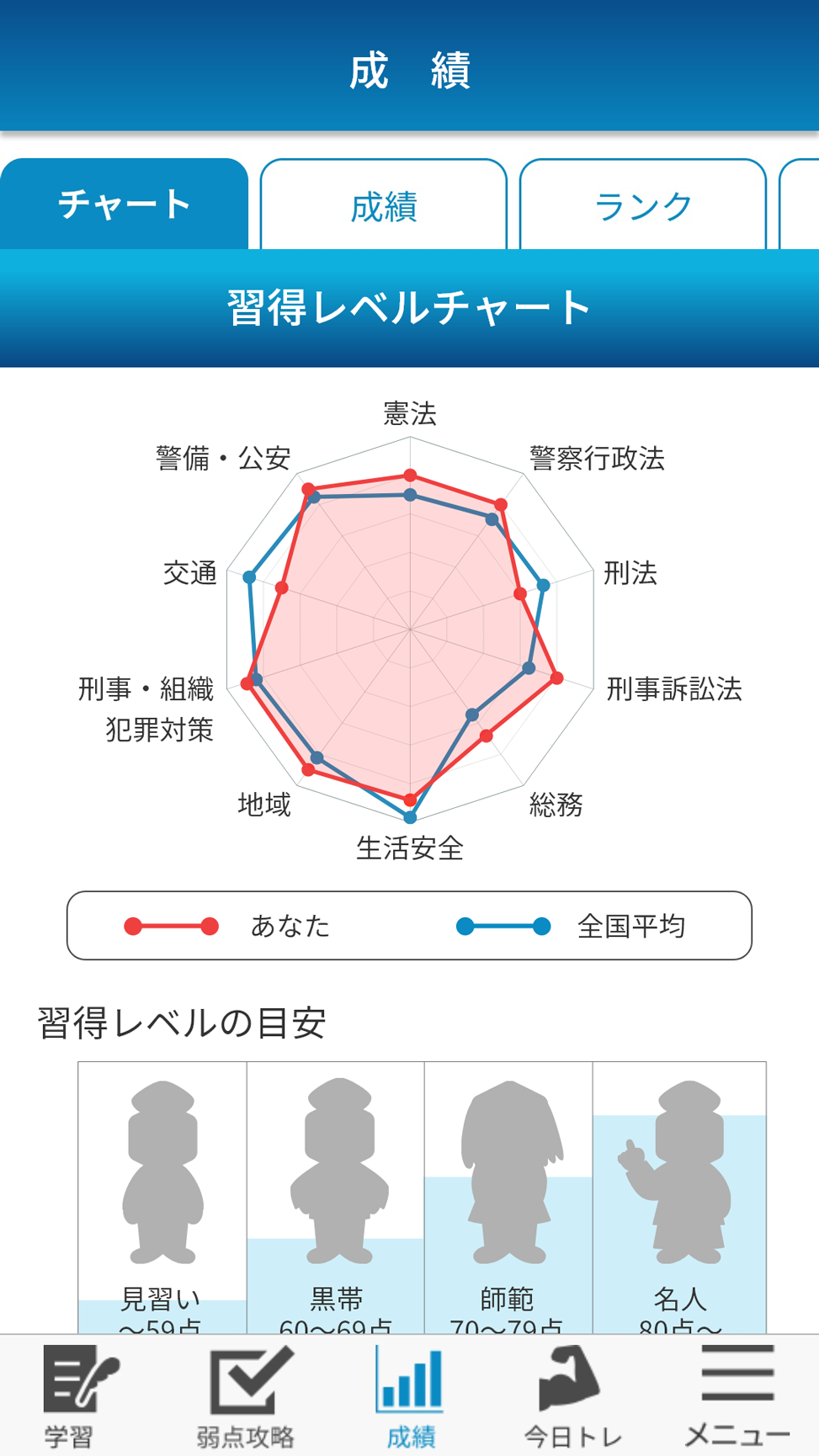Open the メニュー hamburger menu

tap(737, 1395)
